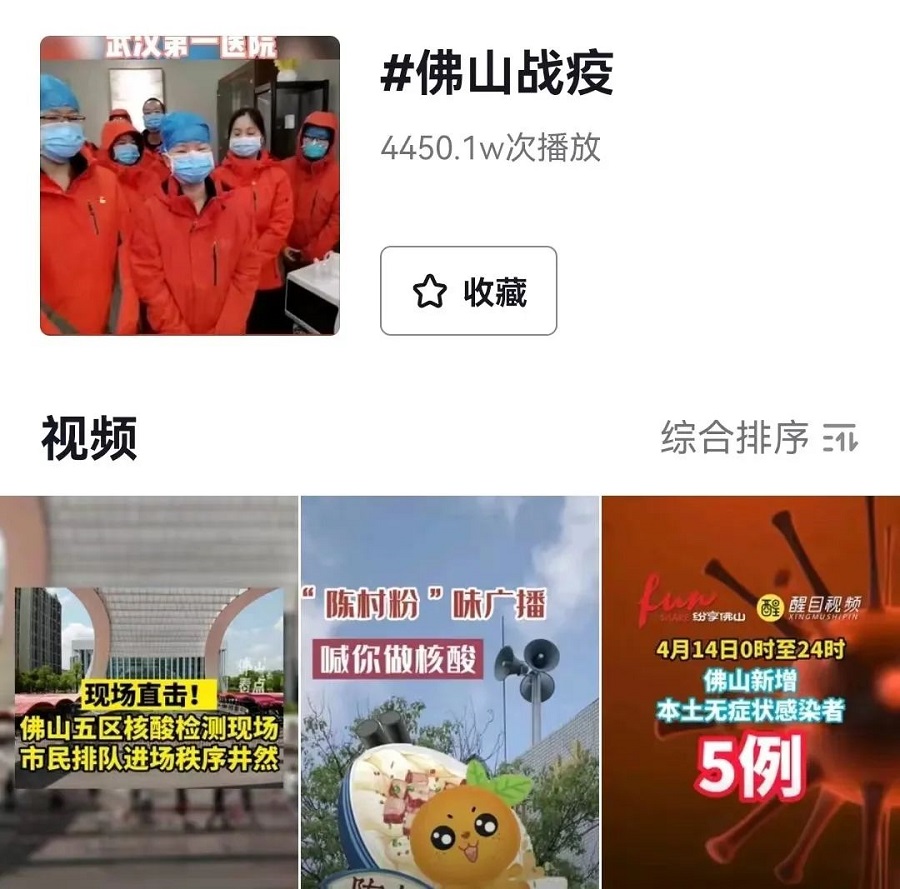This screenshot has width=900, height=889.
Task: Play the 佛山五区核酸检测现场 video
Action: tap(149, 692)
